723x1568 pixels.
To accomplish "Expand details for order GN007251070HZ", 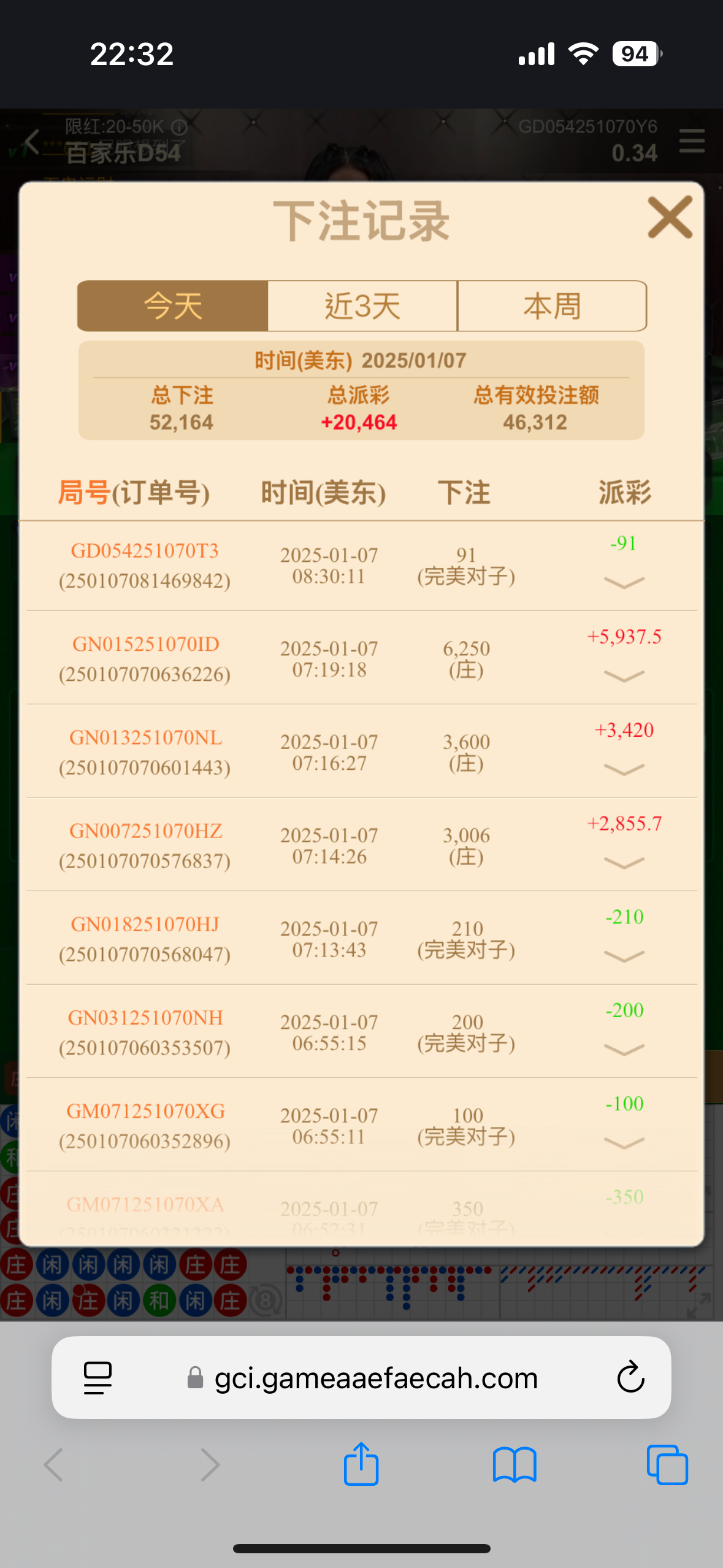I will (624, 863).
